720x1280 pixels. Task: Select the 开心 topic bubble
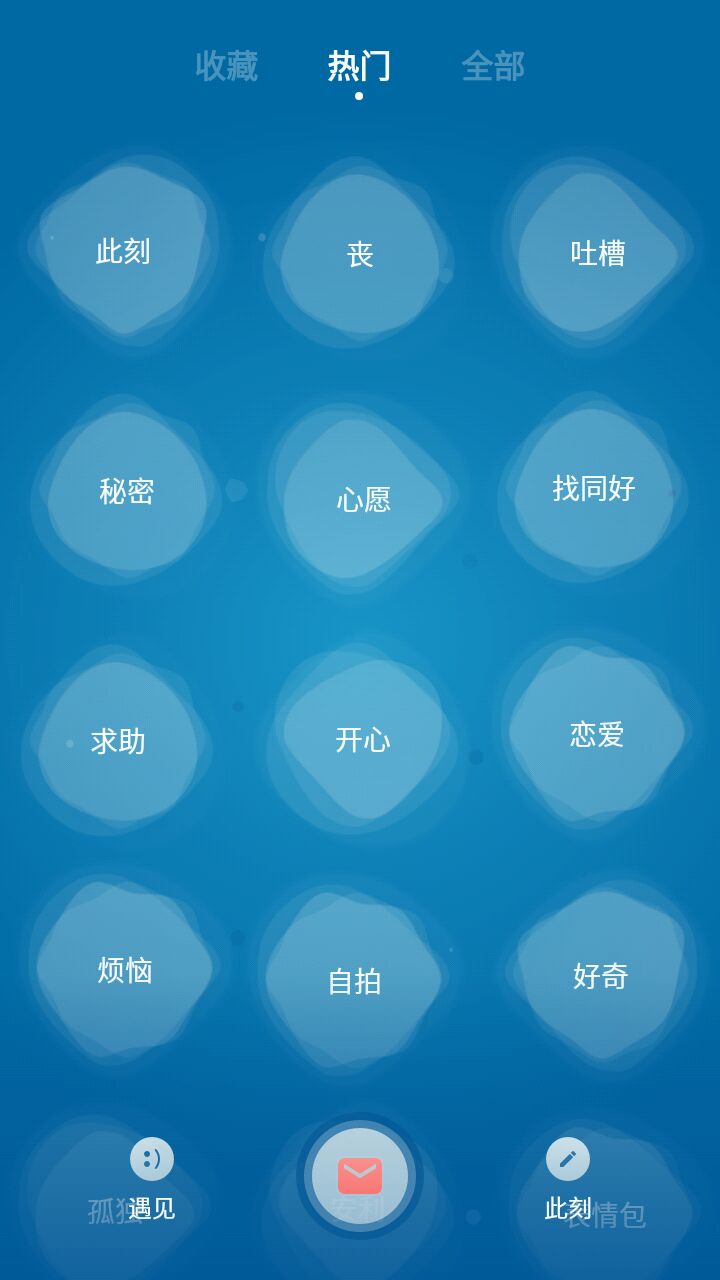[x=363, y=739]
